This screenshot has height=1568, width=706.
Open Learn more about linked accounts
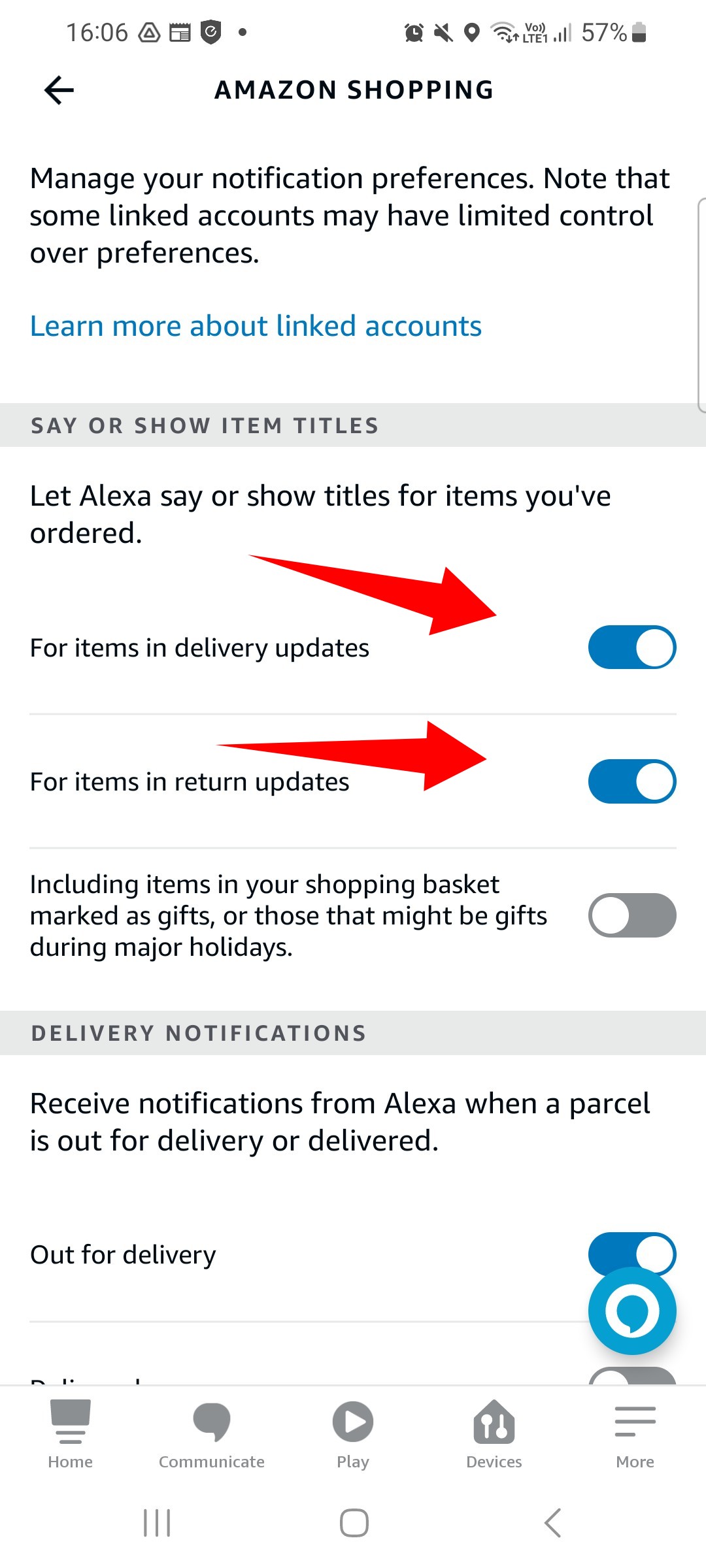pos(256,326)
